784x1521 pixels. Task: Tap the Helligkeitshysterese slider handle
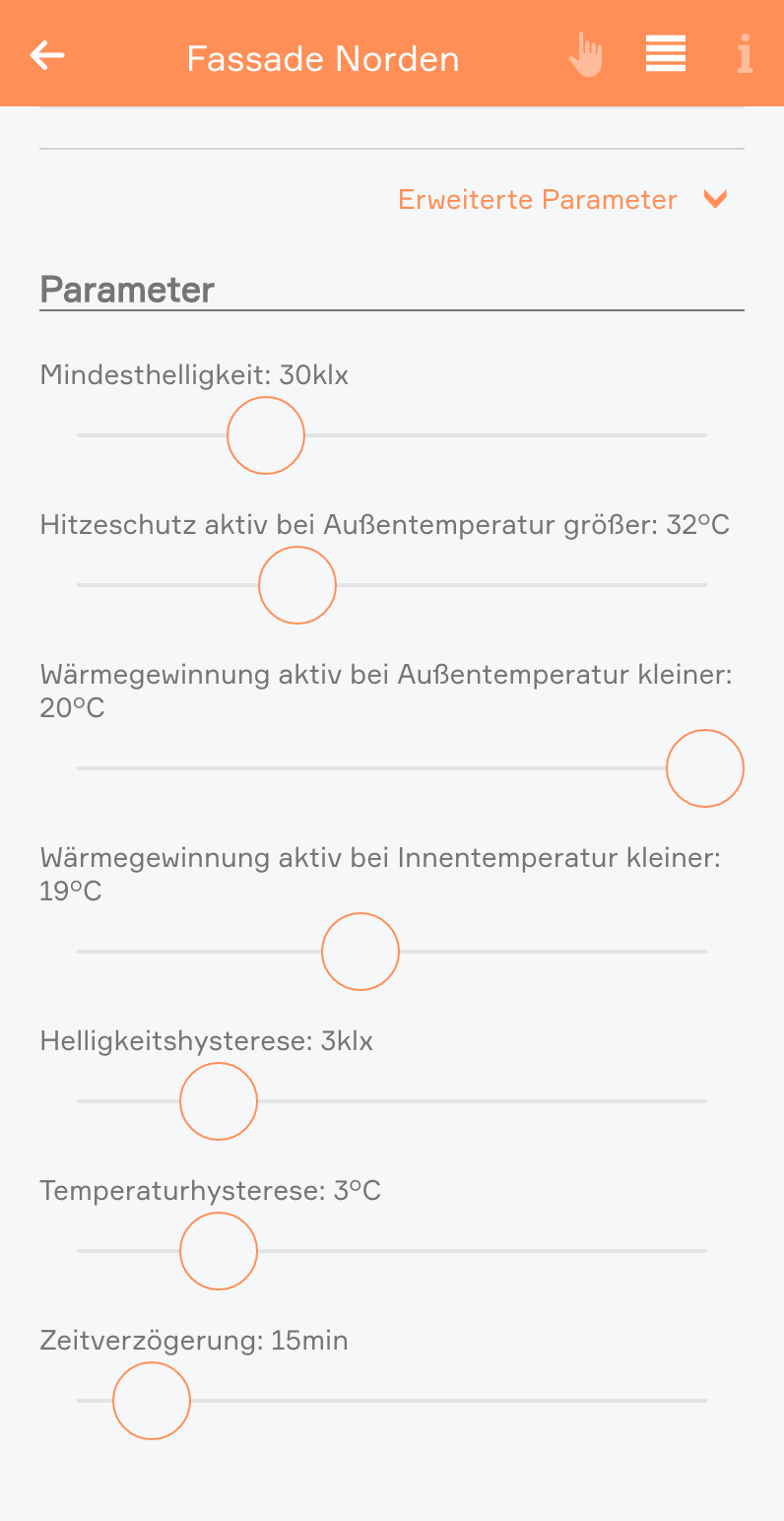point(219,1101)
